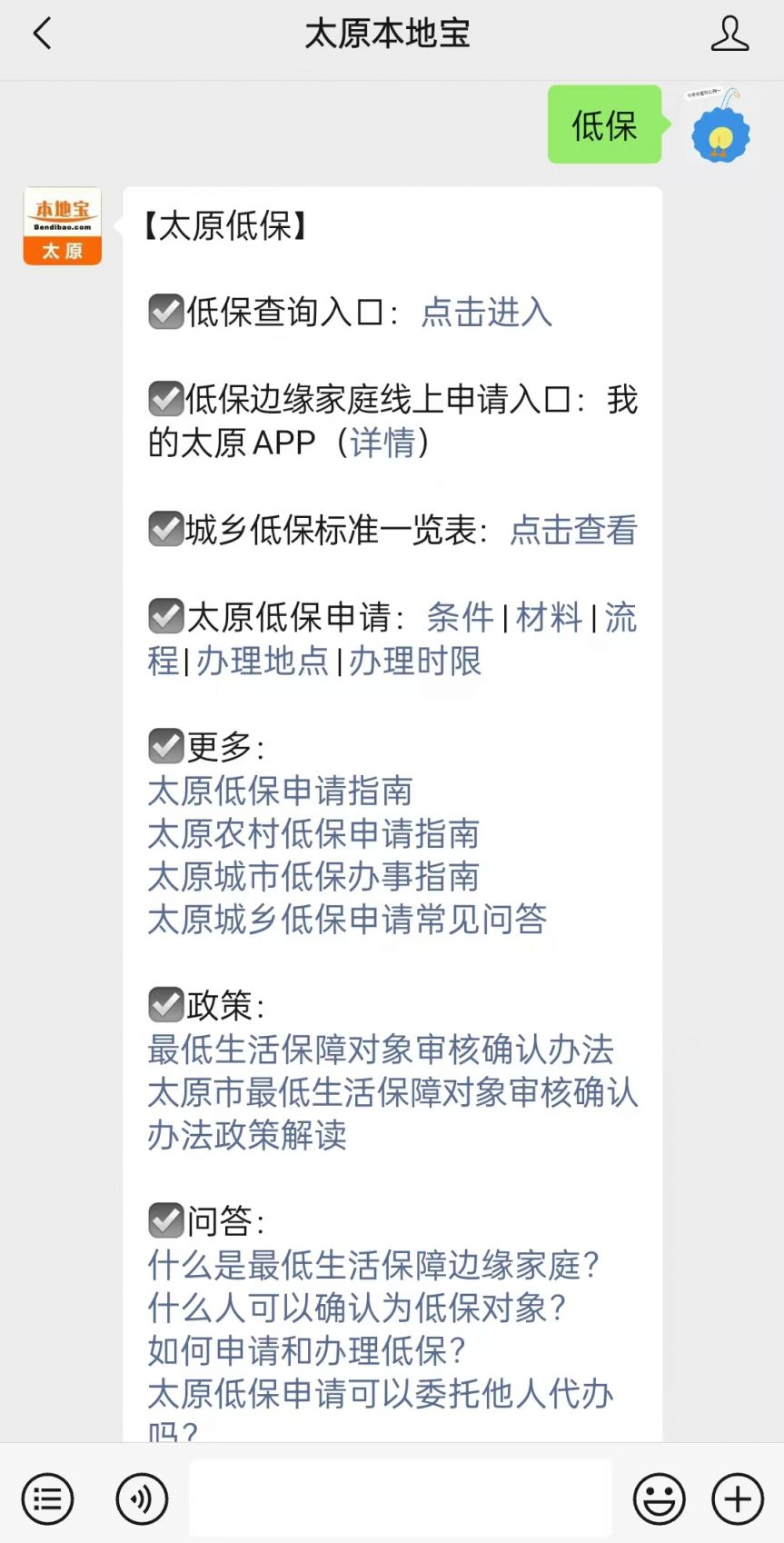The image size is (784, 1543).
Task: Open the emoji picker
Action: coord(659,1498)
